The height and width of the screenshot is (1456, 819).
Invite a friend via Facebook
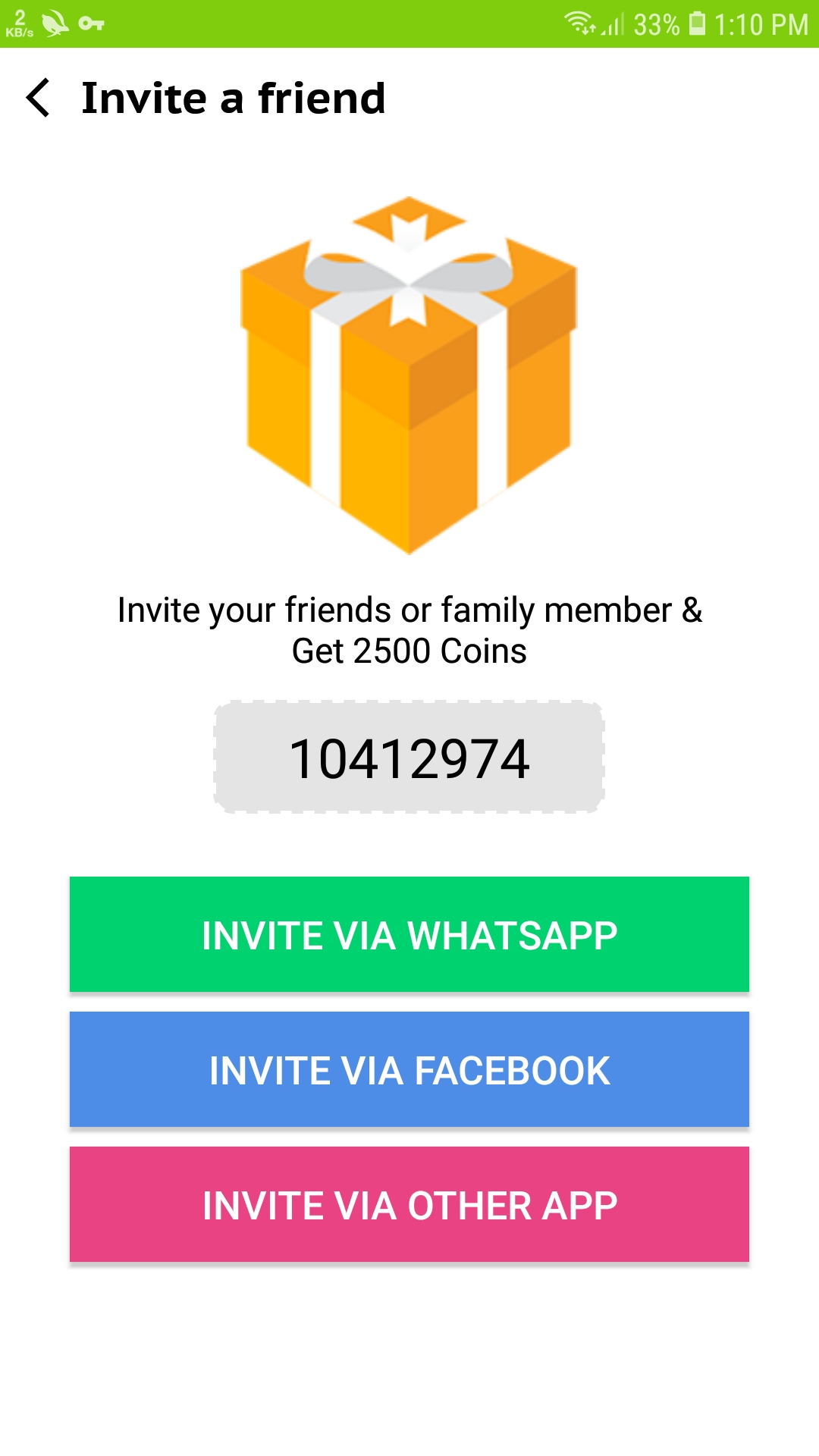point(409,1069)
